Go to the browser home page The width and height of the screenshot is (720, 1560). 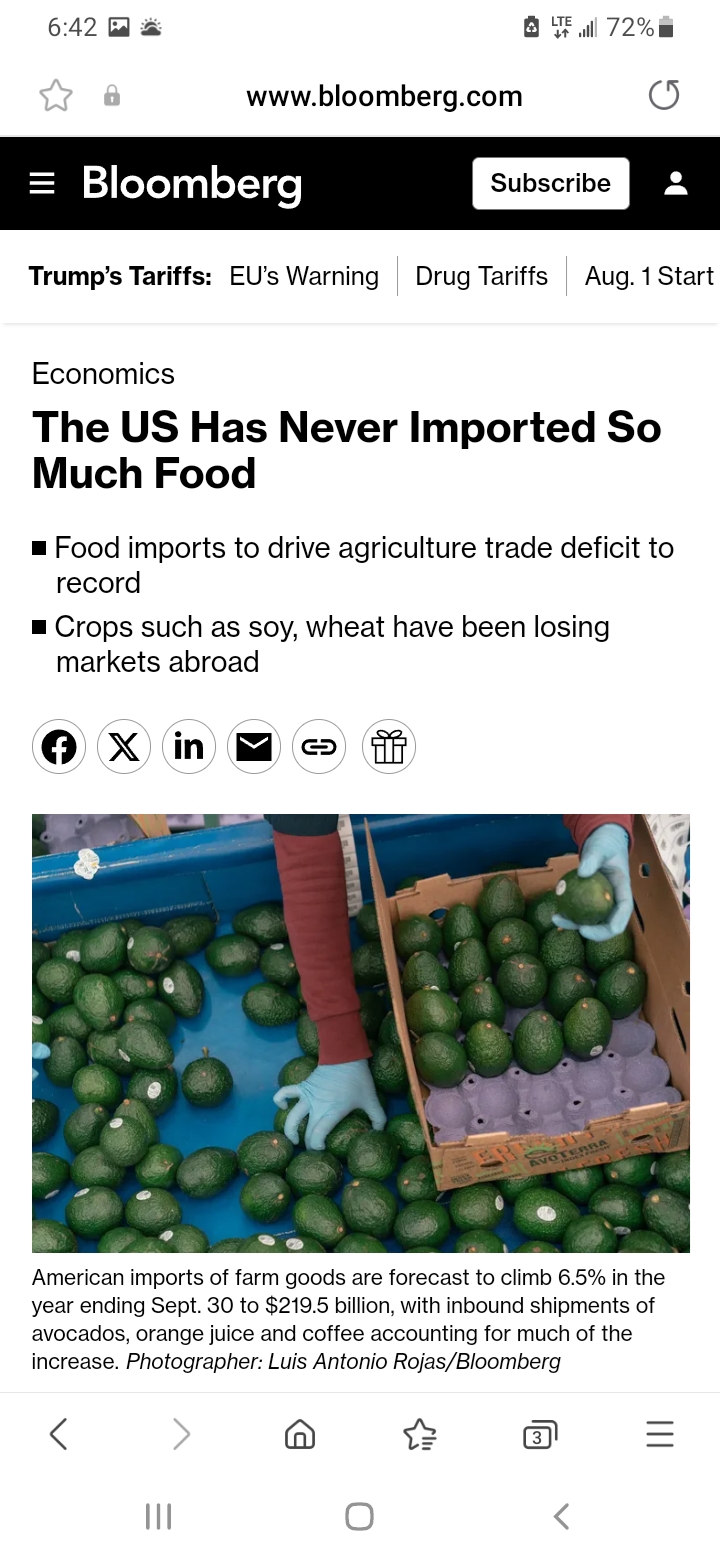(x=299, y=1435)
